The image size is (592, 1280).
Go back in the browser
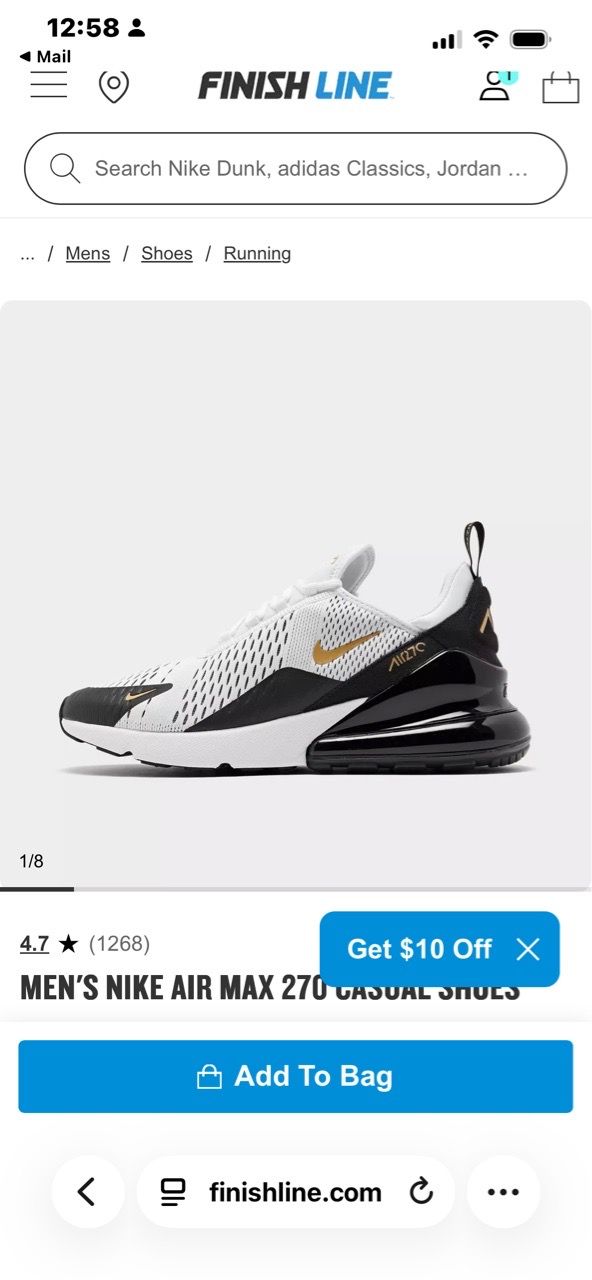pos(87,1192)
